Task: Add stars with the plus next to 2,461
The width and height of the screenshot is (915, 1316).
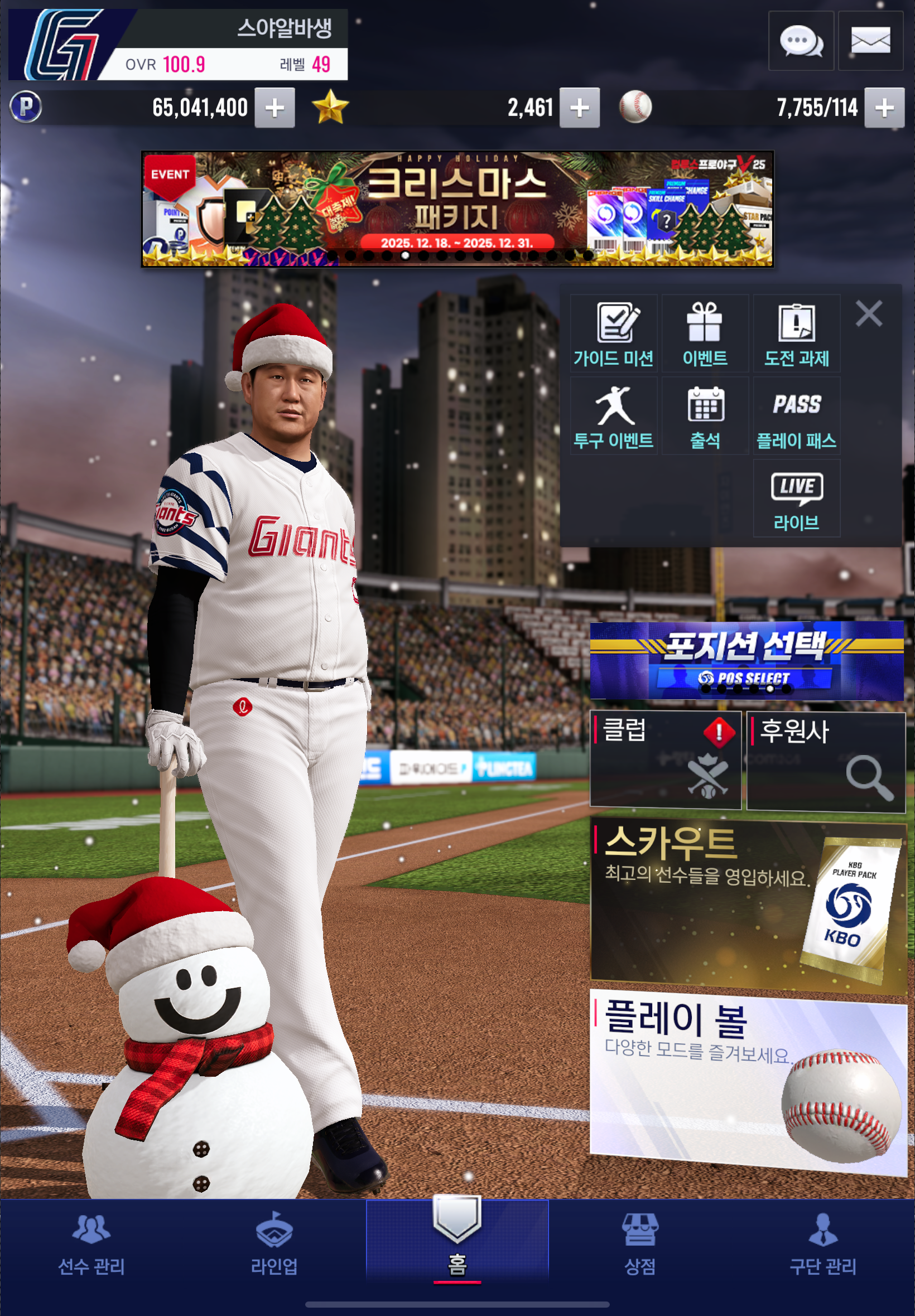Action: click(x=579, y=108)
